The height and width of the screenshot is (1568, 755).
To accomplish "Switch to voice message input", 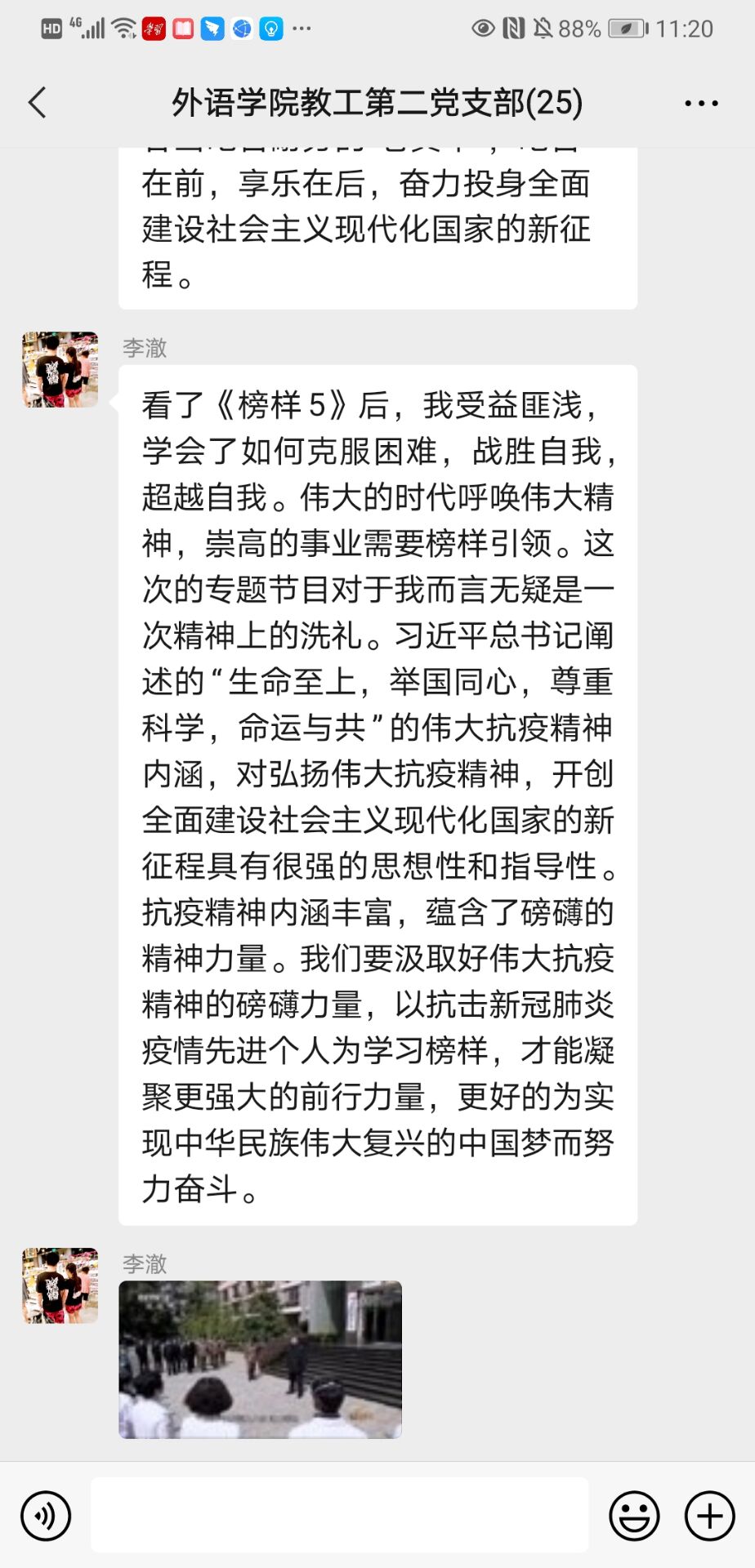I will click(46, 1516).
